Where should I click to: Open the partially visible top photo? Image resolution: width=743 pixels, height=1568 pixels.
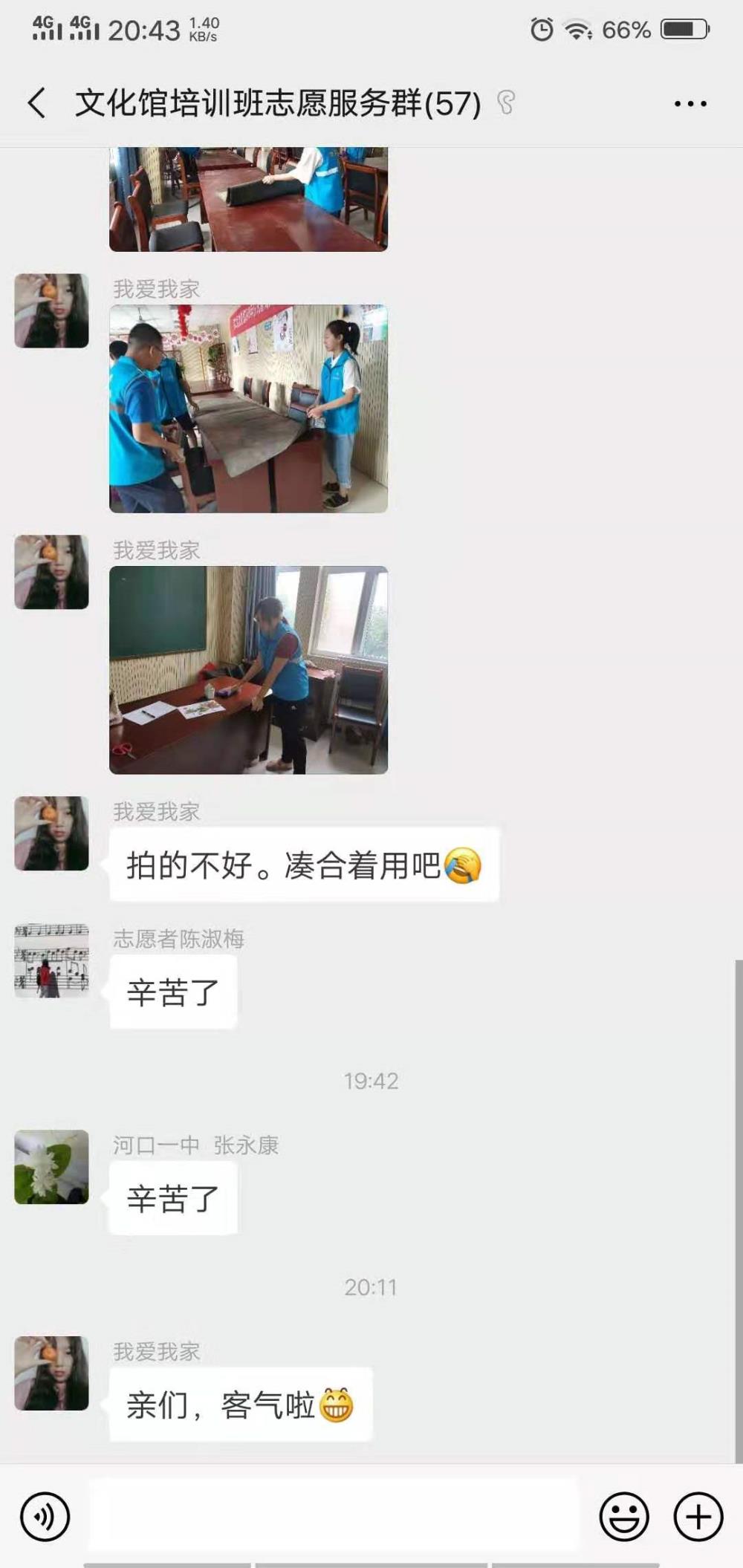click(x=248, y=199)
